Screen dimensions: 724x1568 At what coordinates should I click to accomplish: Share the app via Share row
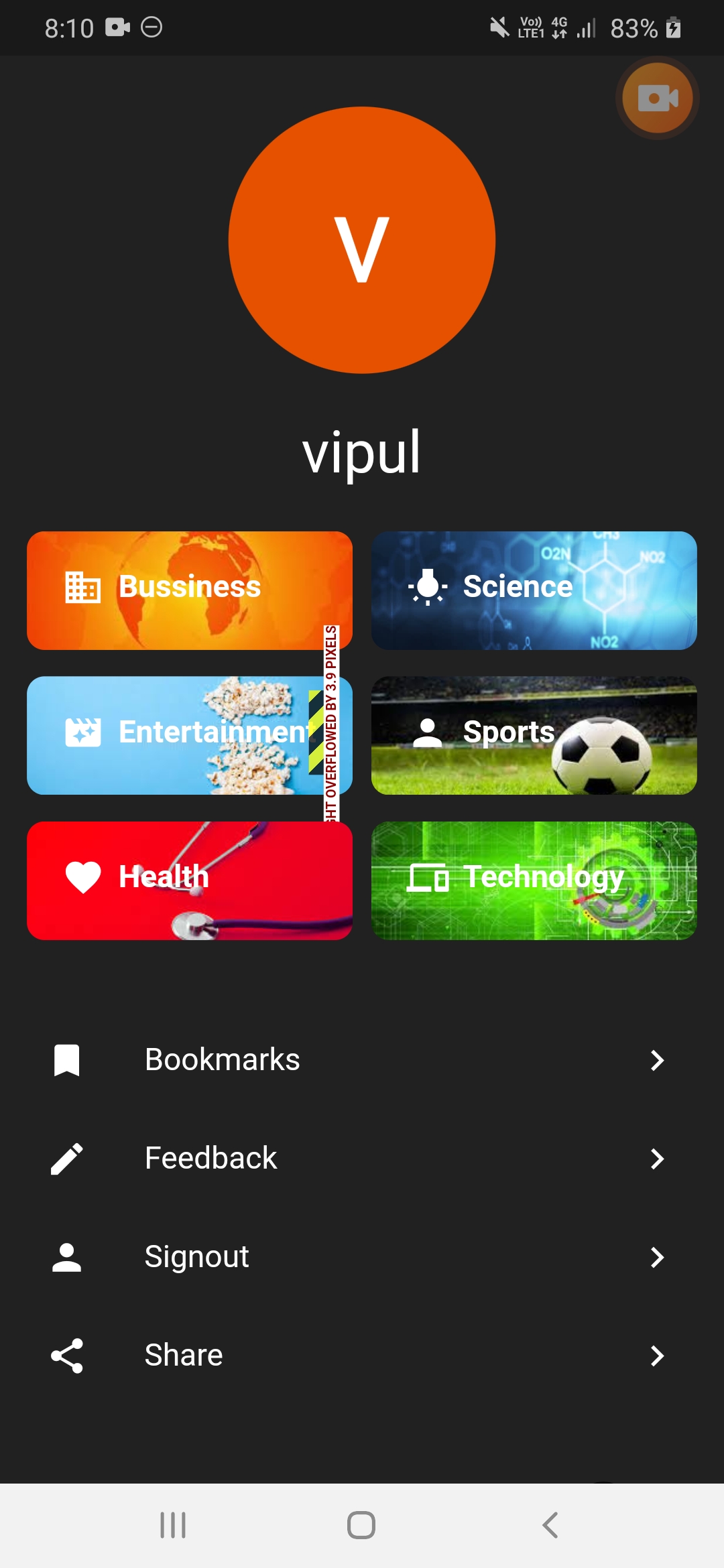(362, 1356)
